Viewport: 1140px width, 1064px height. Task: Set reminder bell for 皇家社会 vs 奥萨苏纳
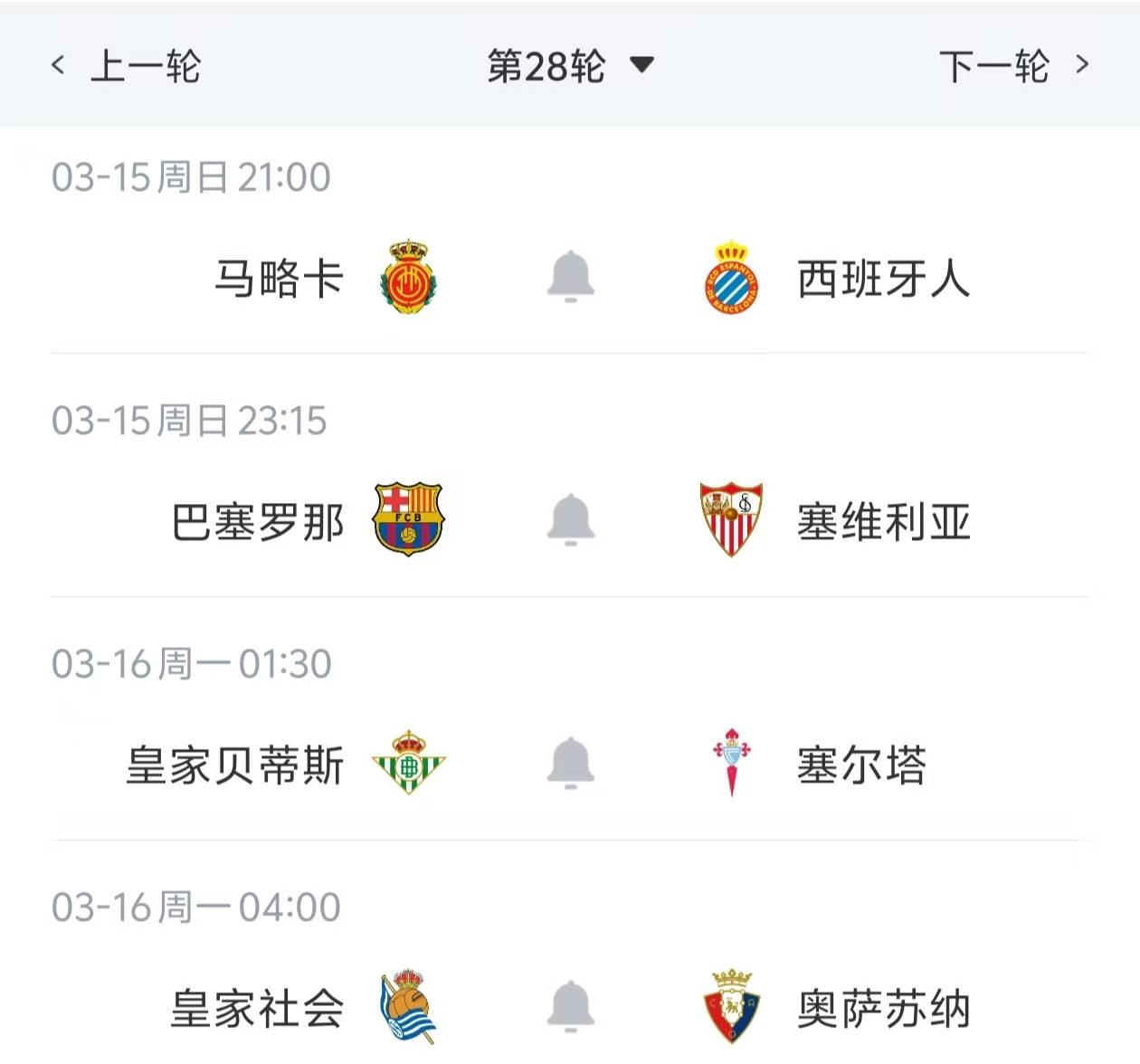pyautogui.click(x=571, y=1006)
